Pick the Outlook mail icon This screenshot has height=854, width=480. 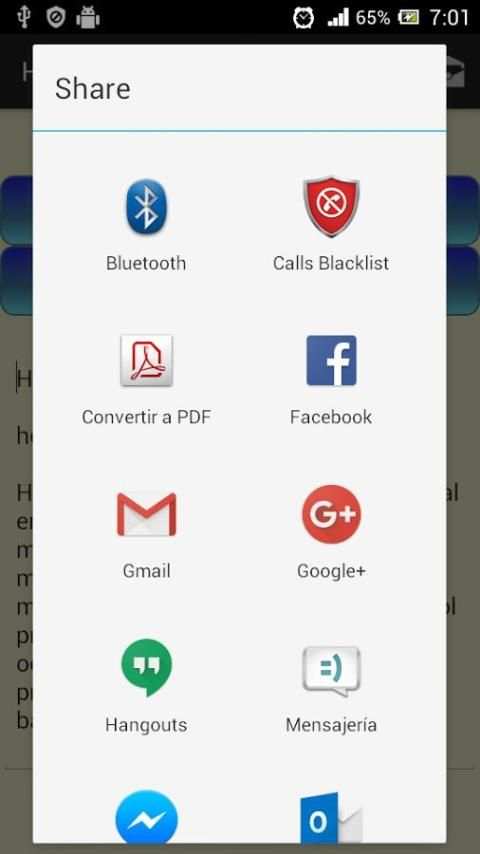331,818
